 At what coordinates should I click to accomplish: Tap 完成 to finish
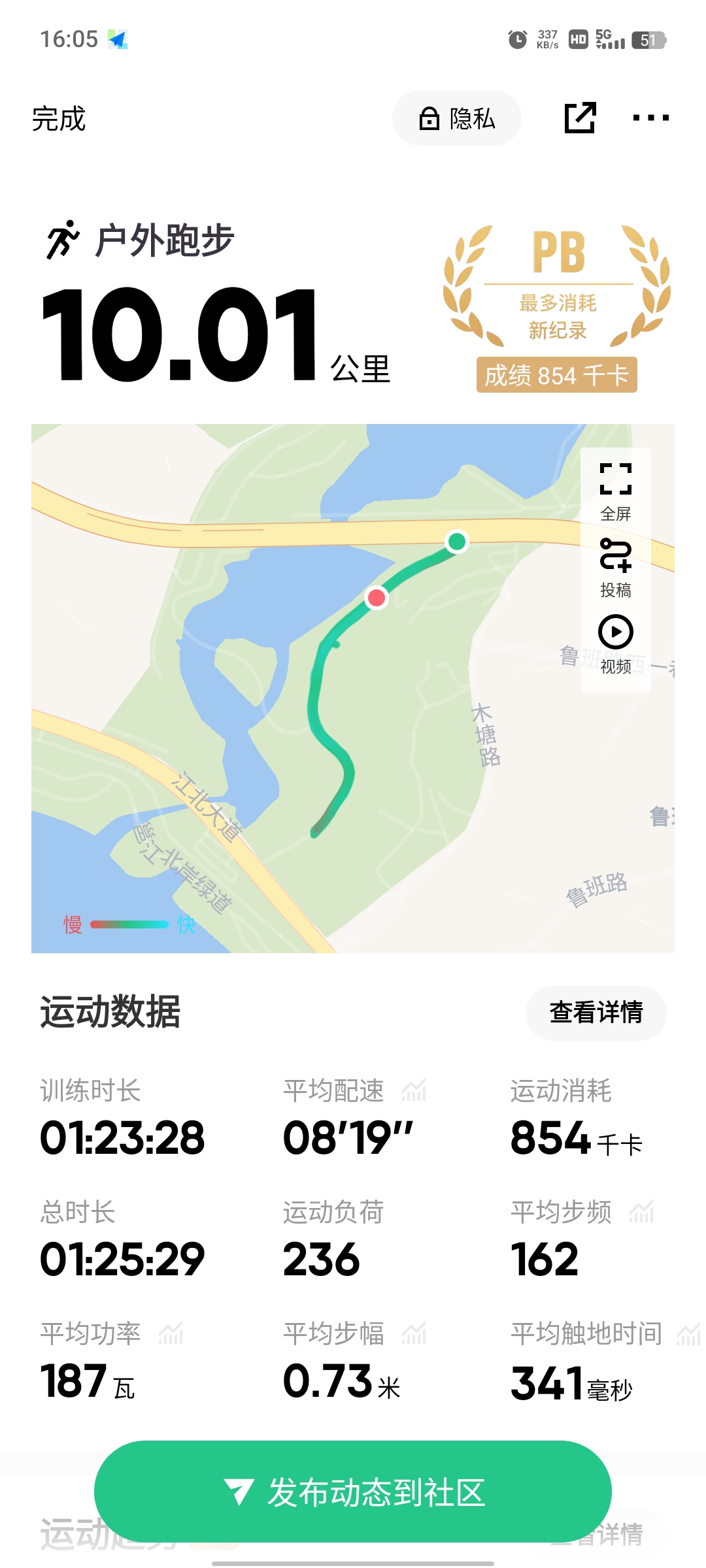[59, 119]
